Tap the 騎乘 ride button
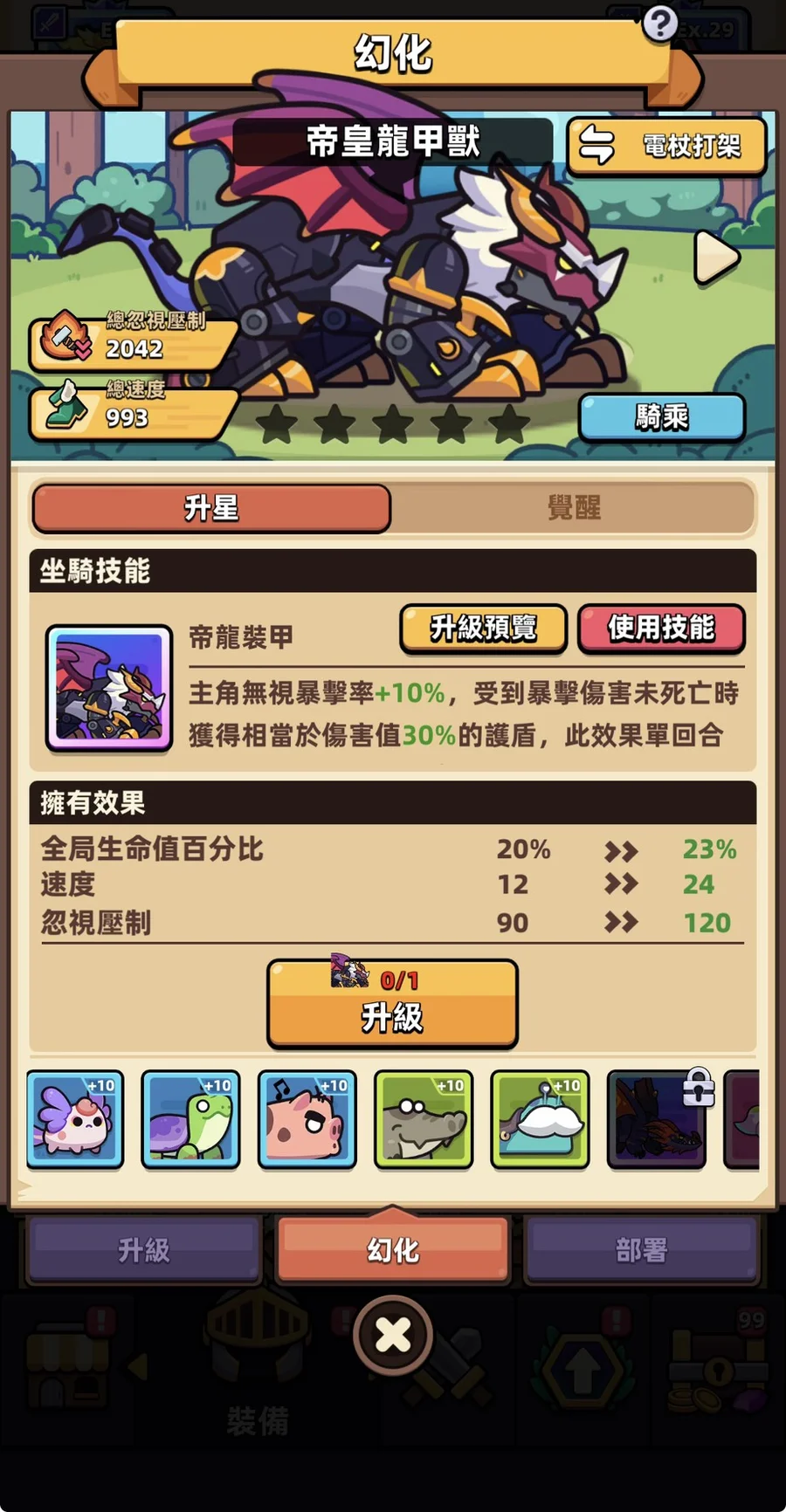The image size is (786, 1512). click(x=662, y=417)
